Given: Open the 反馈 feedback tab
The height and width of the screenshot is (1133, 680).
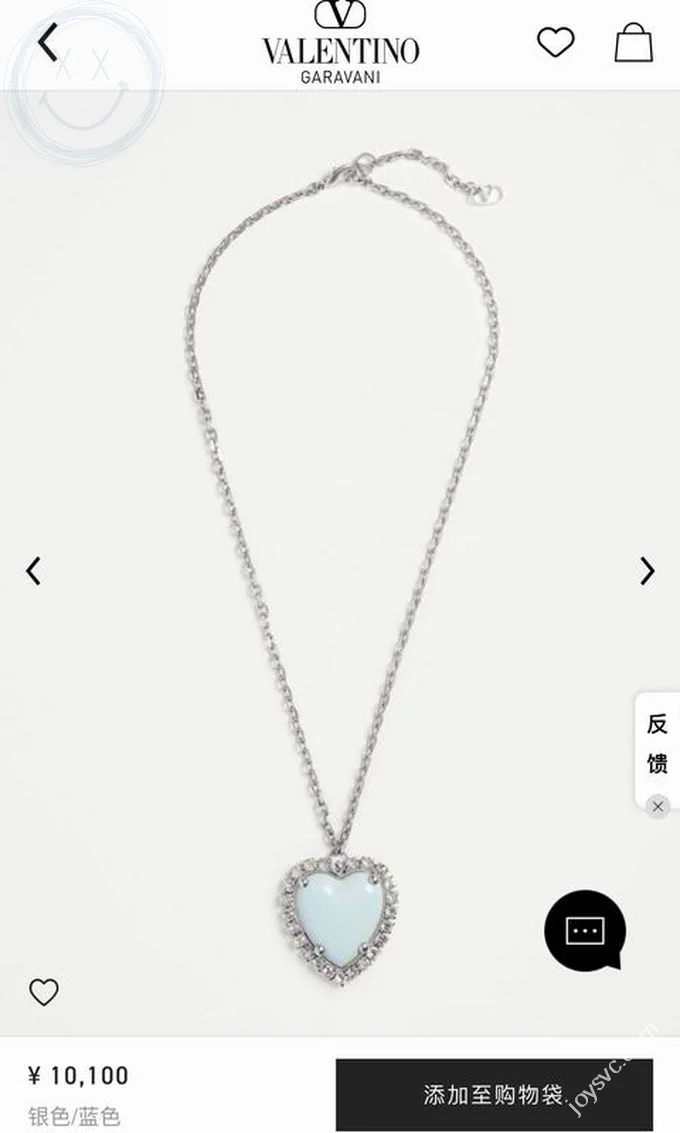Looking at the screenshot, I should point(657,744).
